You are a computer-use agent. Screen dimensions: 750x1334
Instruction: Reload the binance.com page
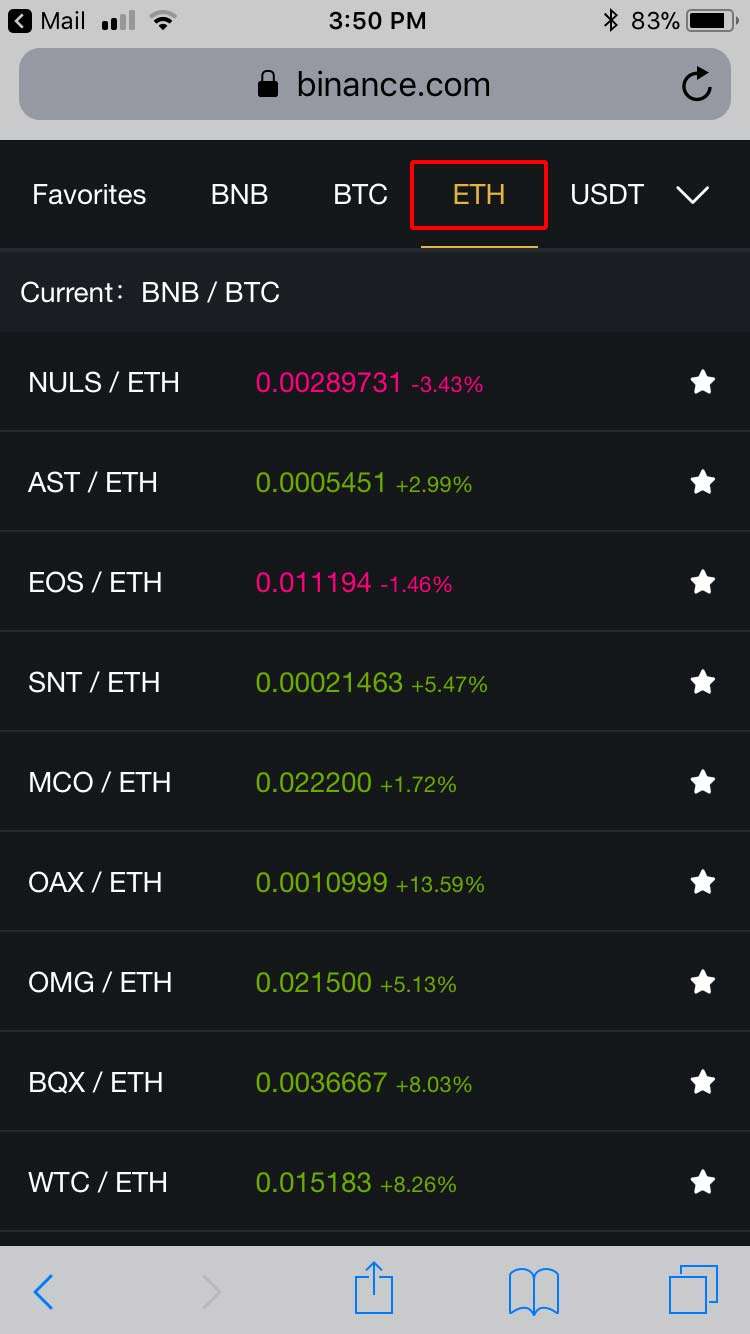tap(696, 85)
